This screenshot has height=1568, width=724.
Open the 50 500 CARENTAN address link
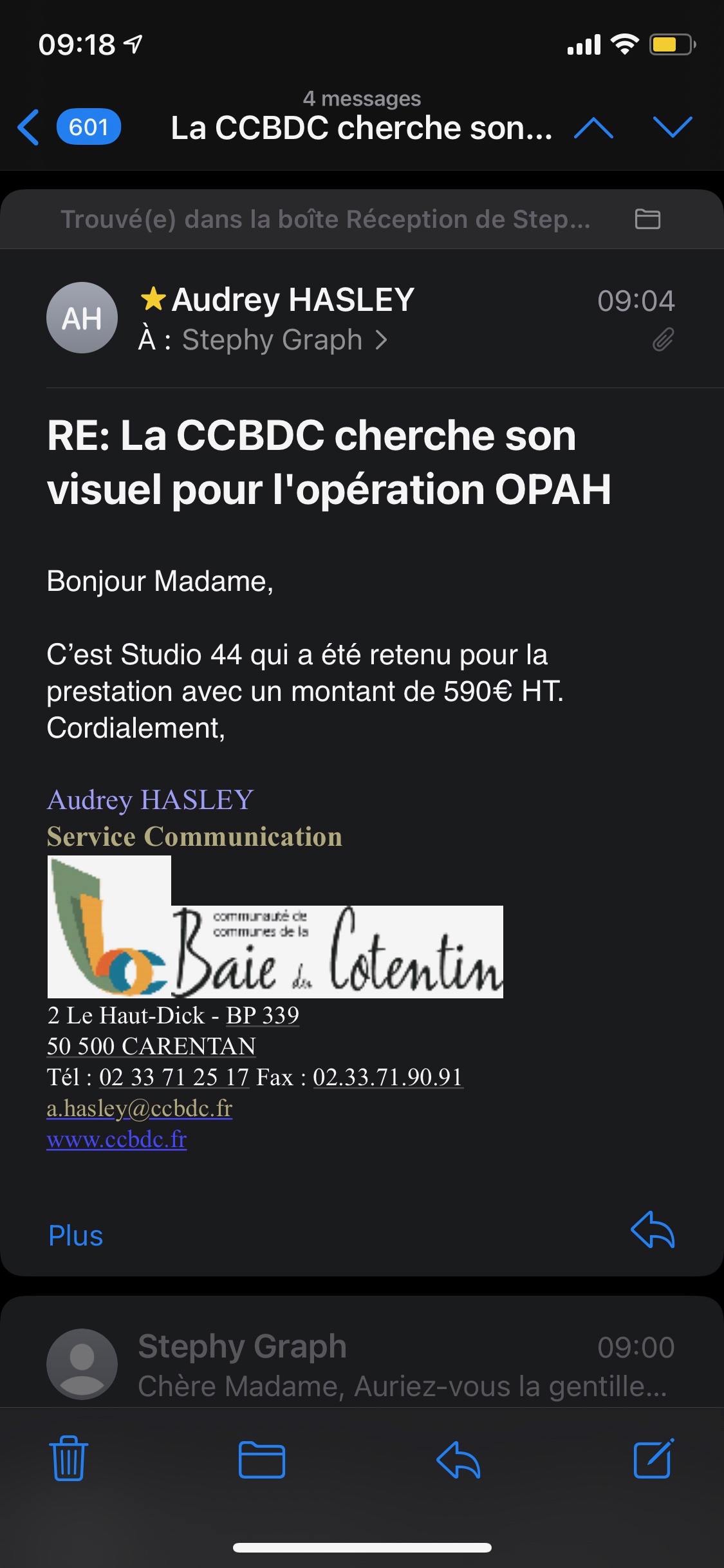pos(151,1046)
